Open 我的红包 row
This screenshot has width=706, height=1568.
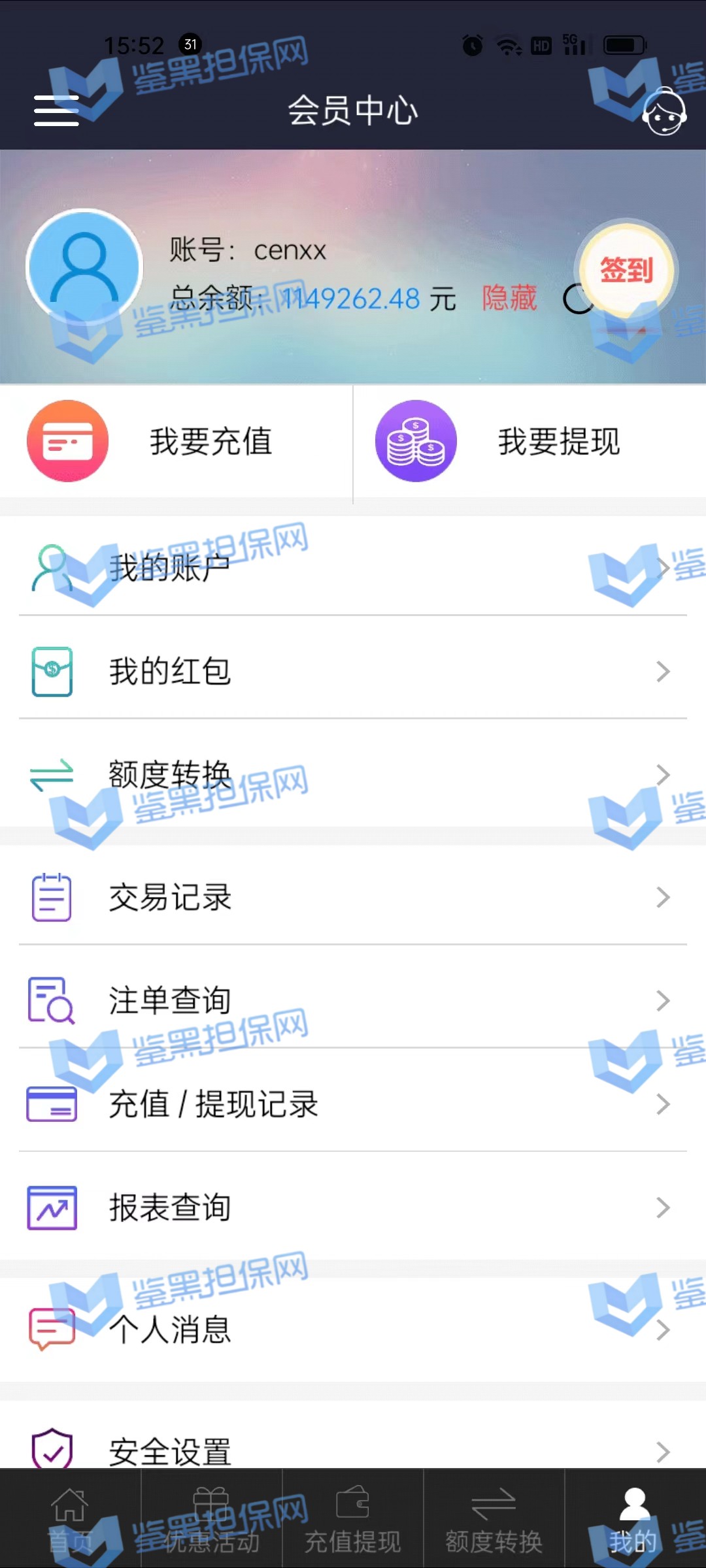coord(353,671)
